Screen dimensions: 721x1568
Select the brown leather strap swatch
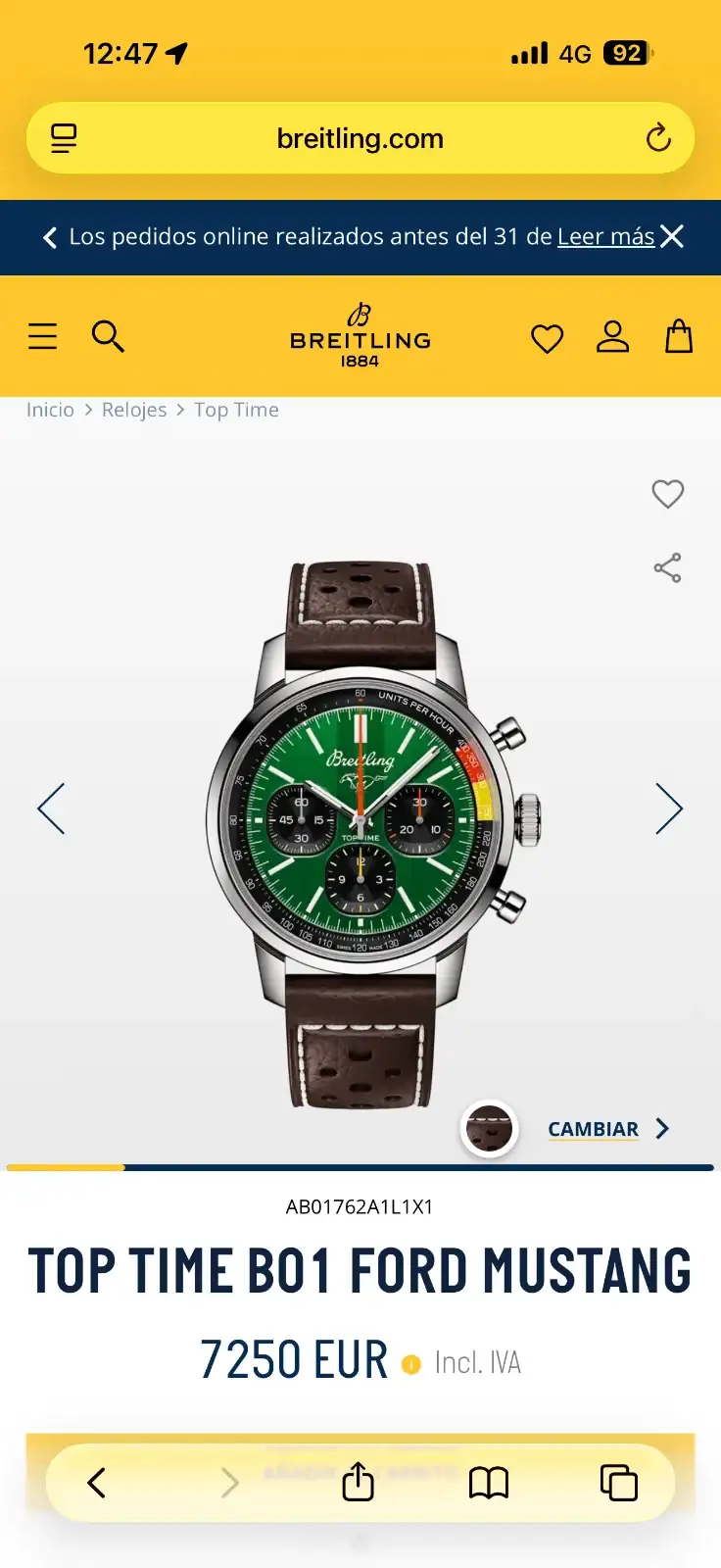(489, 1129)
